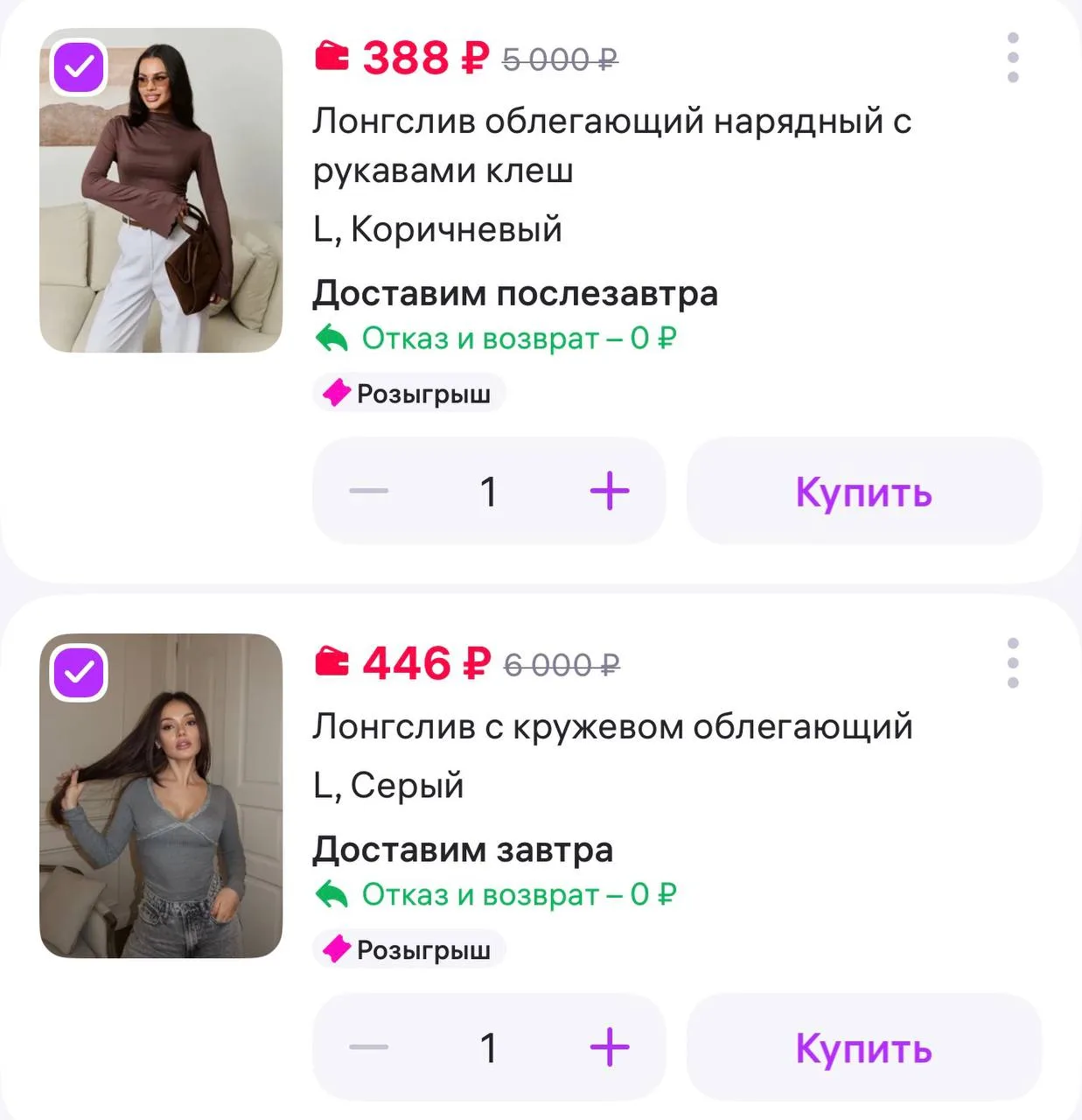
Task: Open the Розыгрыш chip under gray longsleeve
Action: tap(409, 949)
